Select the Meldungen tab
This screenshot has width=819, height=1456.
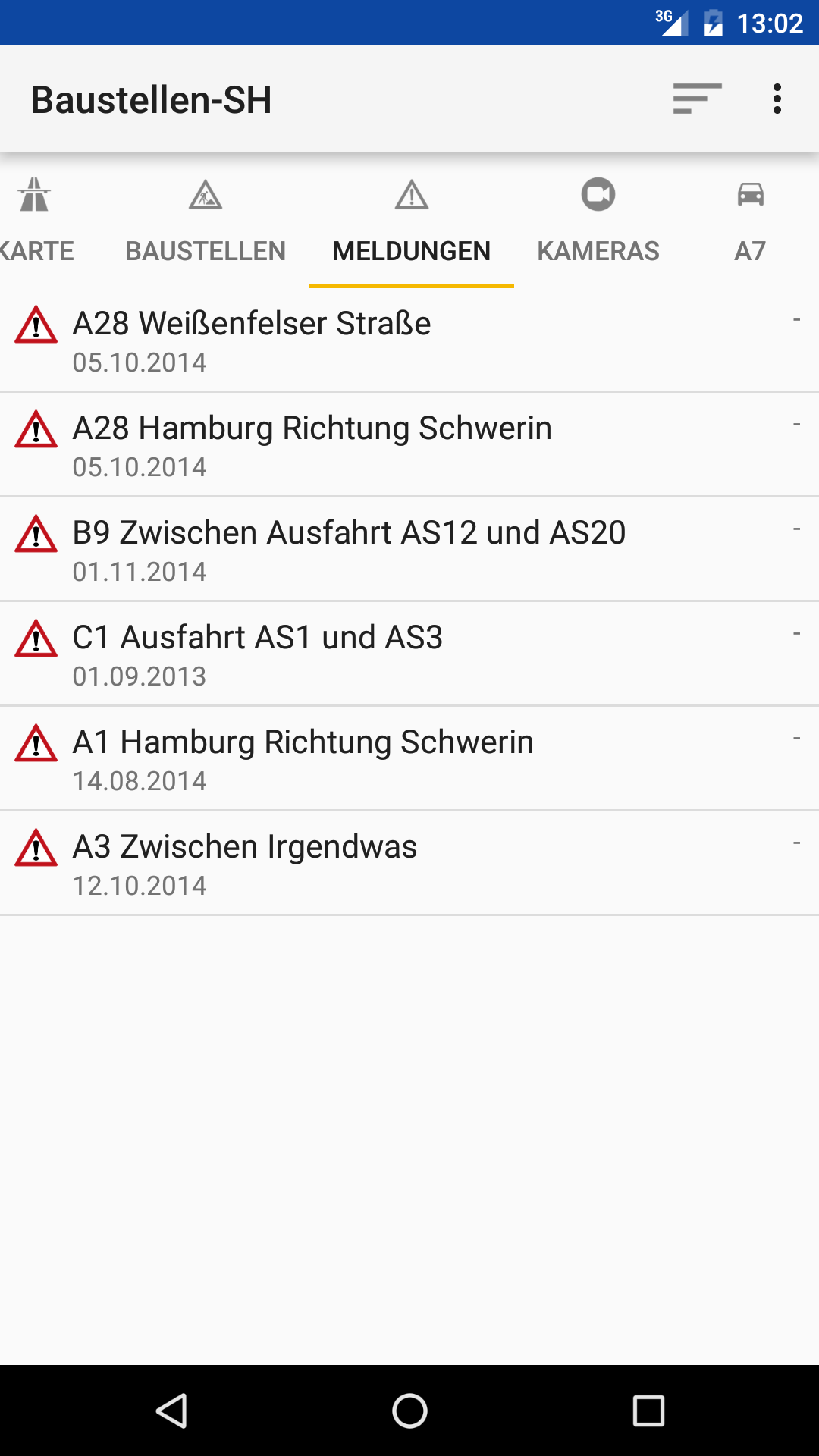point(411,221)
